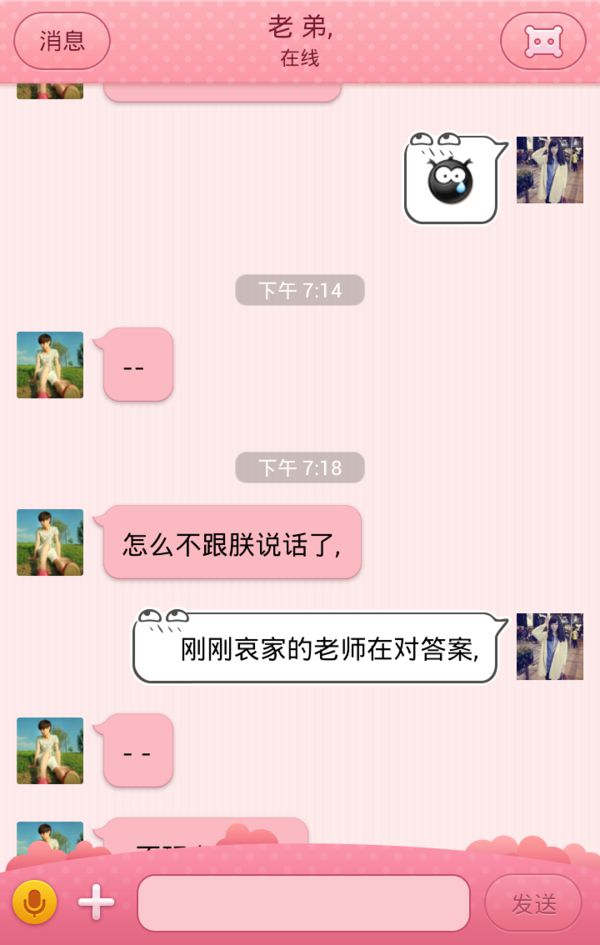The width and height of the screenshot is (600, 945).
Task: Go back to 消息 list
Action: (x=62, y=41)
